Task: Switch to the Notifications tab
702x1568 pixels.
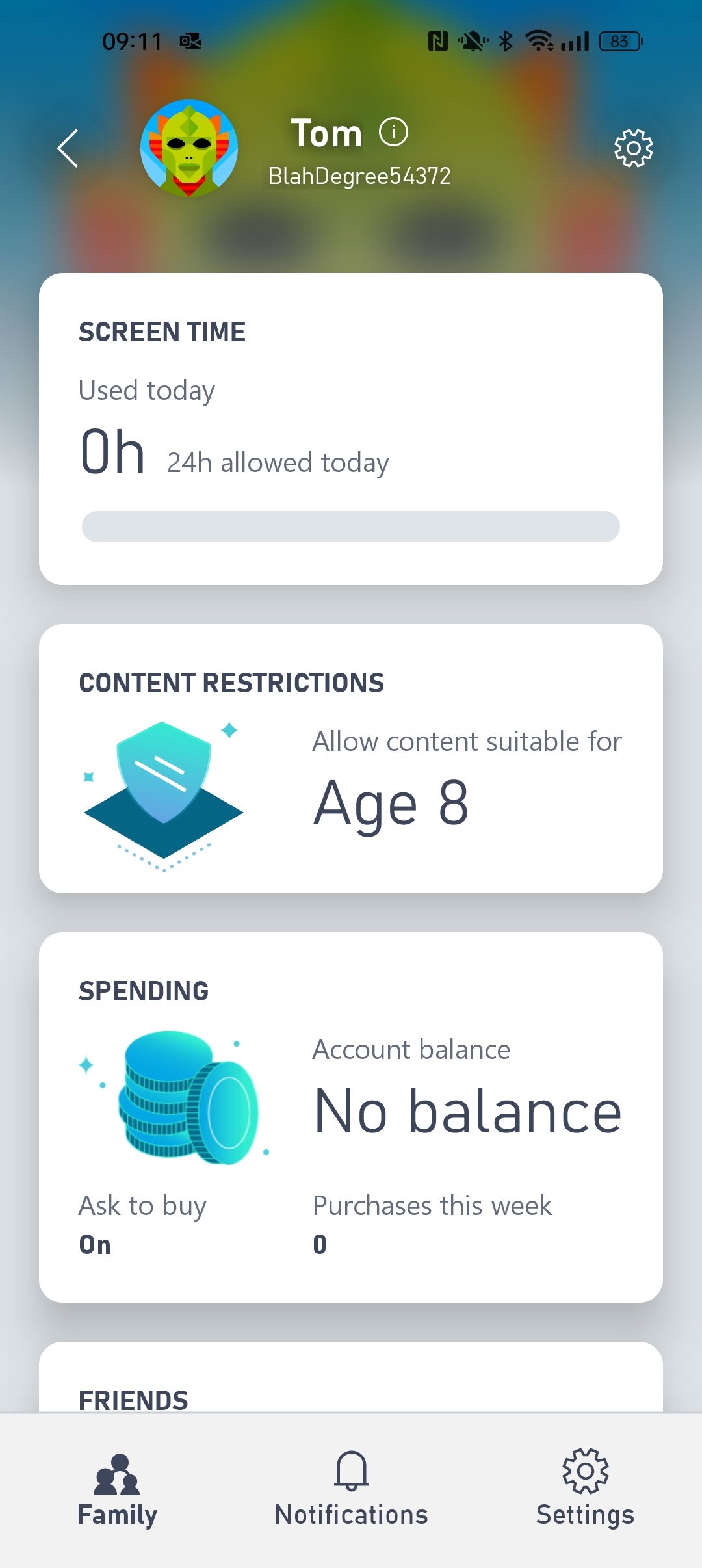Action: point(351,1489)
